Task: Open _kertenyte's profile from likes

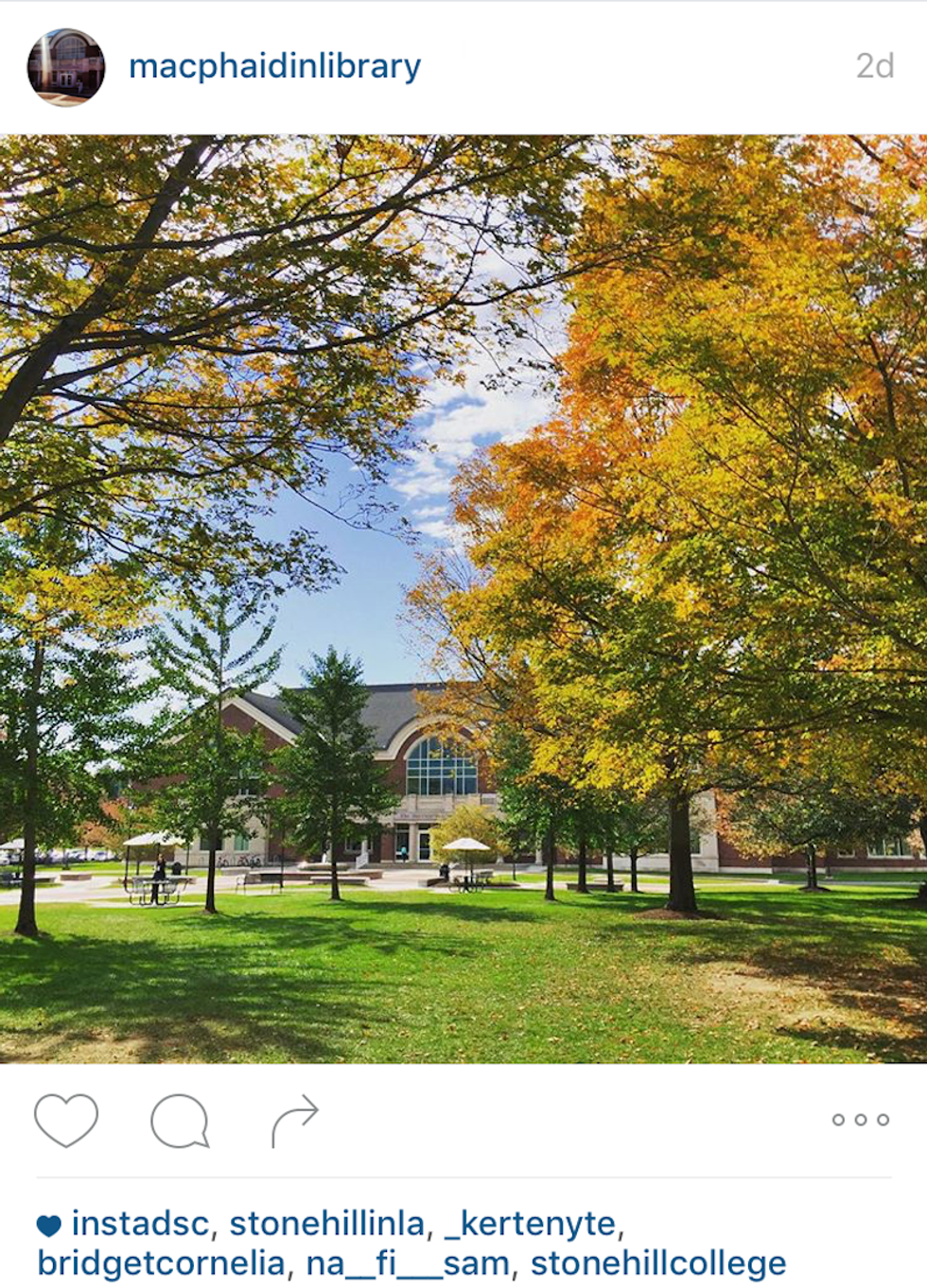Action: click(x=530, y=1224)
